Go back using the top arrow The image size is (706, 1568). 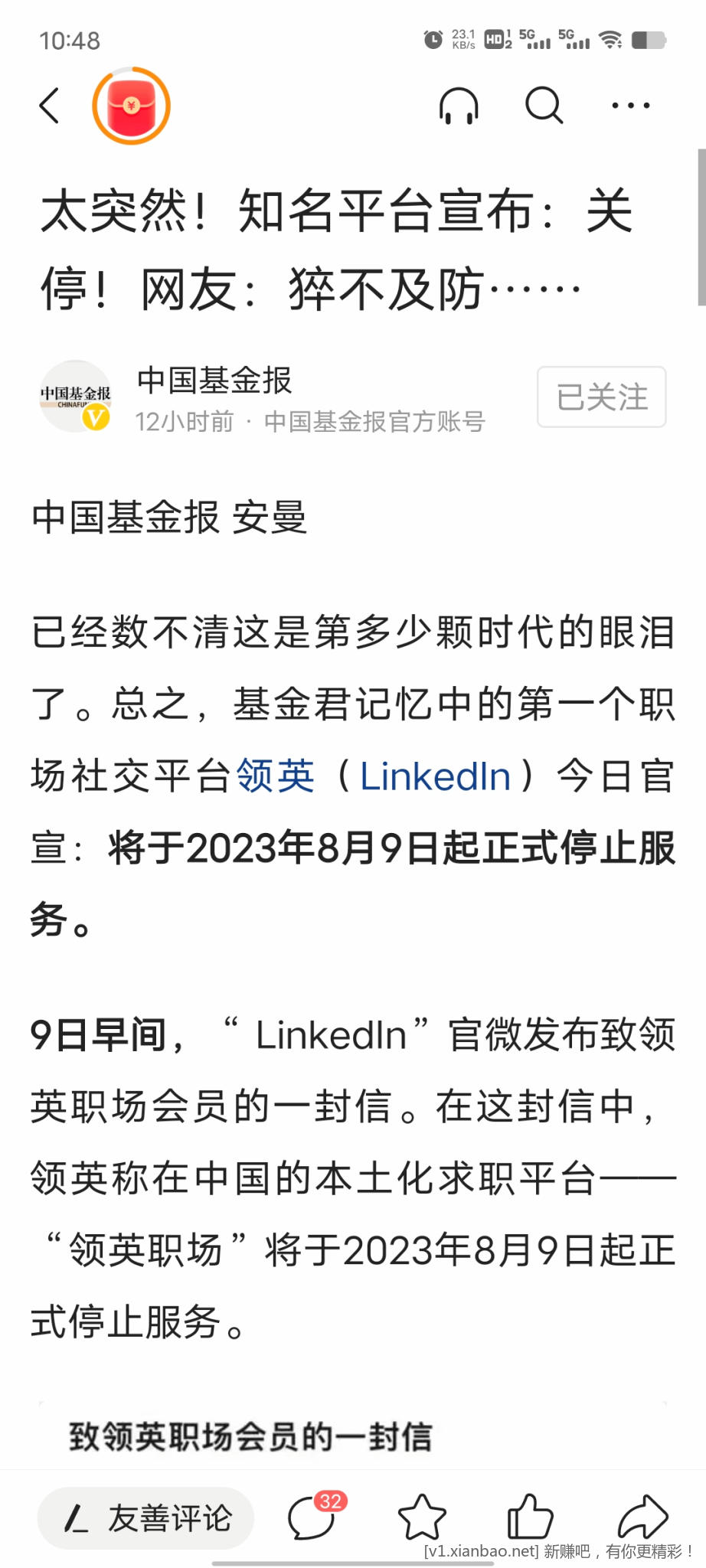coord(50,106)
